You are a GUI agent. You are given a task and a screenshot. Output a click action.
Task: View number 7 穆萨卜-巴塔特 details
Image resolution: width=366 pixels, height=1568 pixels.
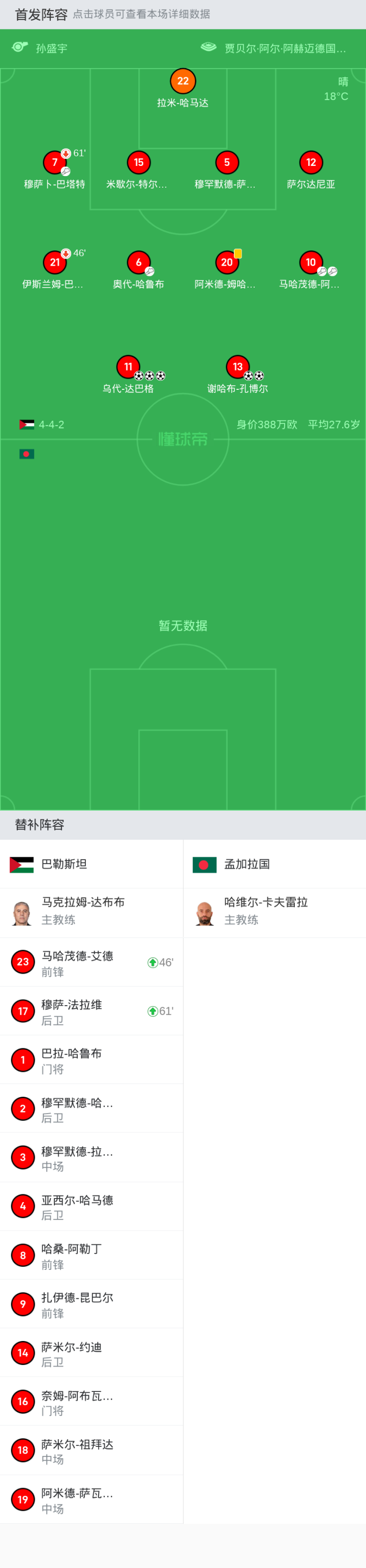click(x=55, y=162)
